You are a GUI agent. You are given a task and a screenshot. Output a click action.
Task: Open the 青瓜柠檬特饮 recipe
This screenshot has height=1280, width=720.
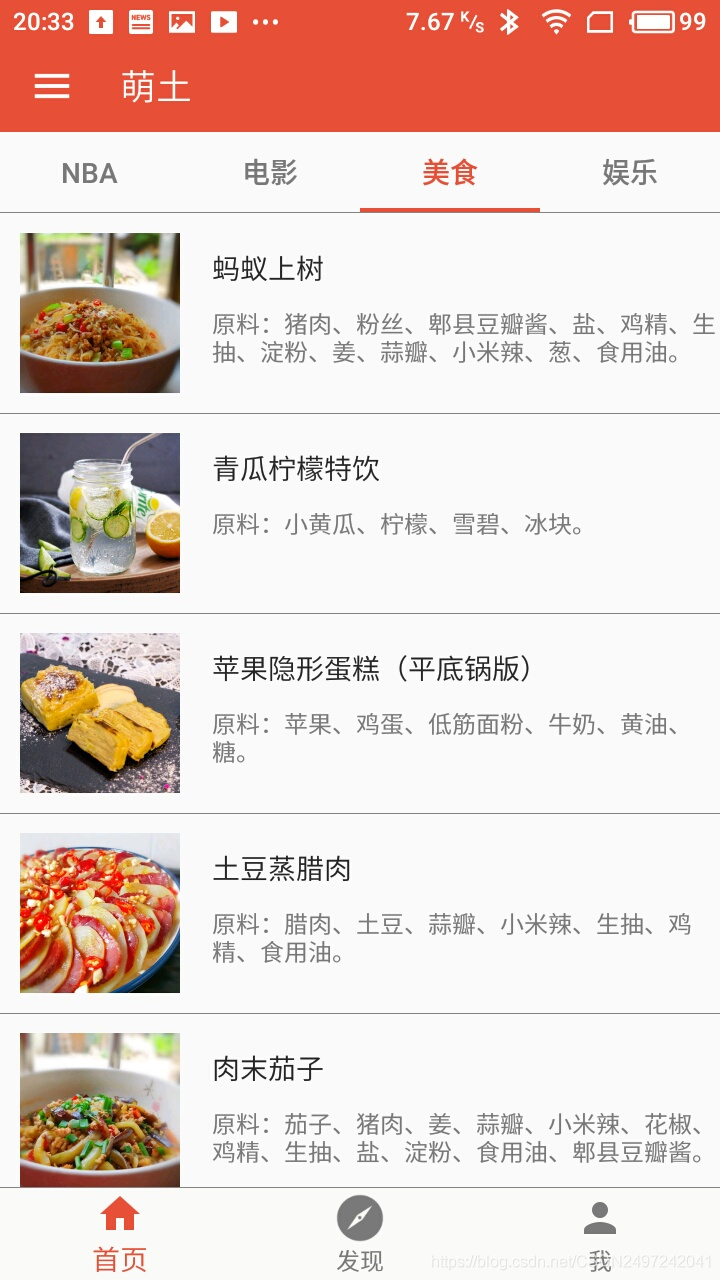(x=360, y=513)
